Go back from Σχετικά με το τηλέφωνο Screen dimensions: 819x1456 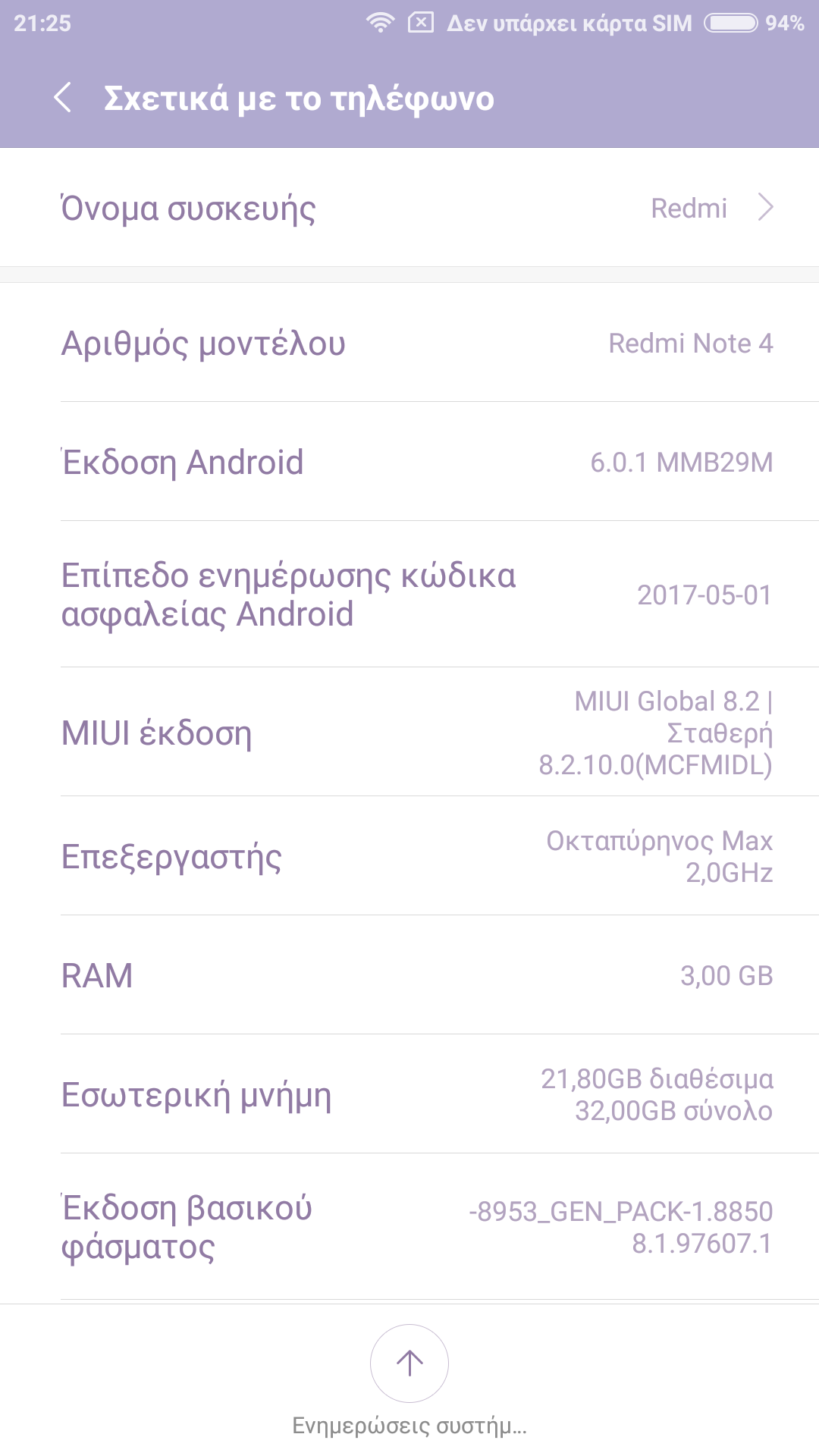click(64, 98)
